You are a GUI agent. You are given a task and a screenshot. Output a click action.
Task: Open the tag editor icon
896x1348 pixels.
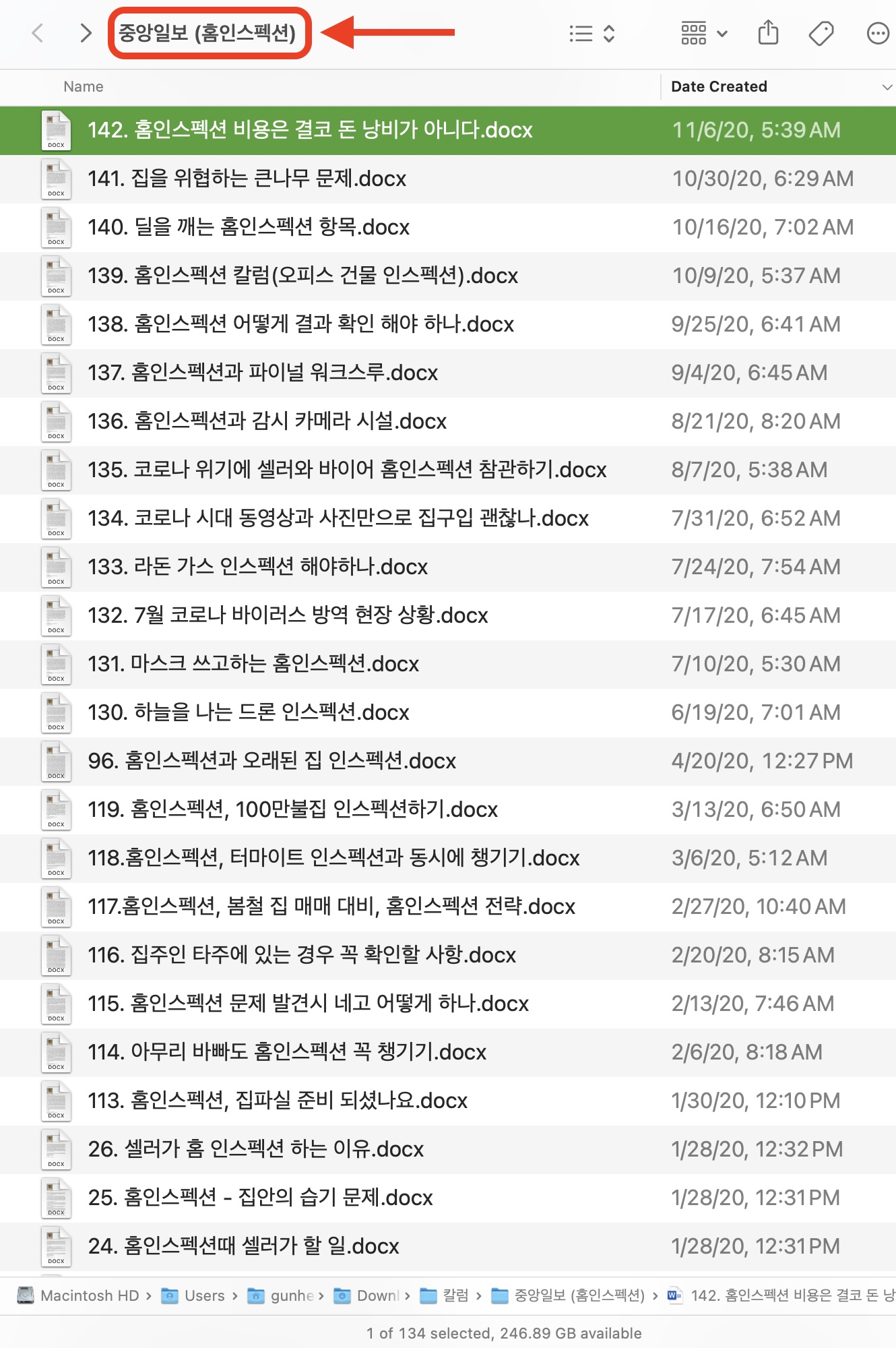821,32
